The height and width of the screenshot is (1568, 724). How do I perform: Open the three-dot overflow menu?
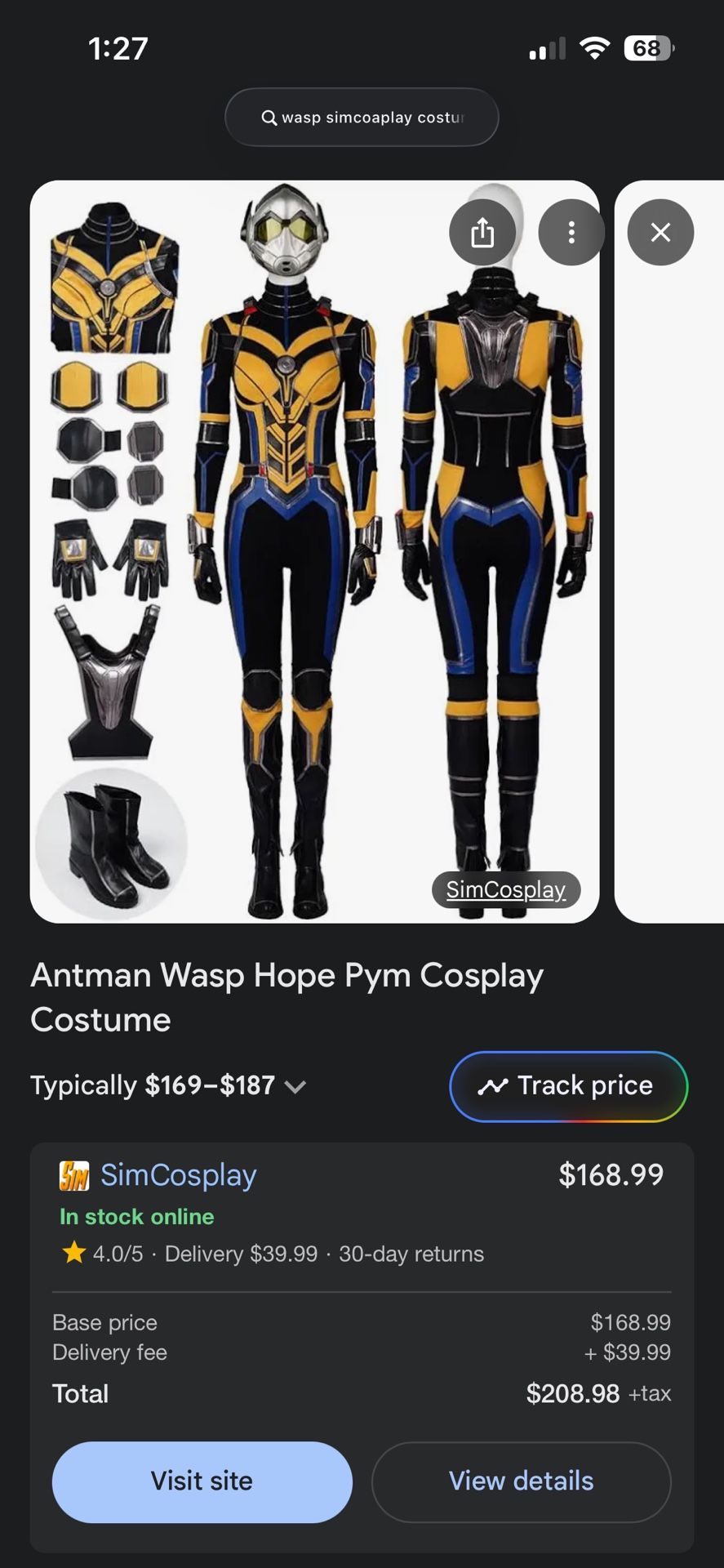pyautogui.click(x=571, y=233)
